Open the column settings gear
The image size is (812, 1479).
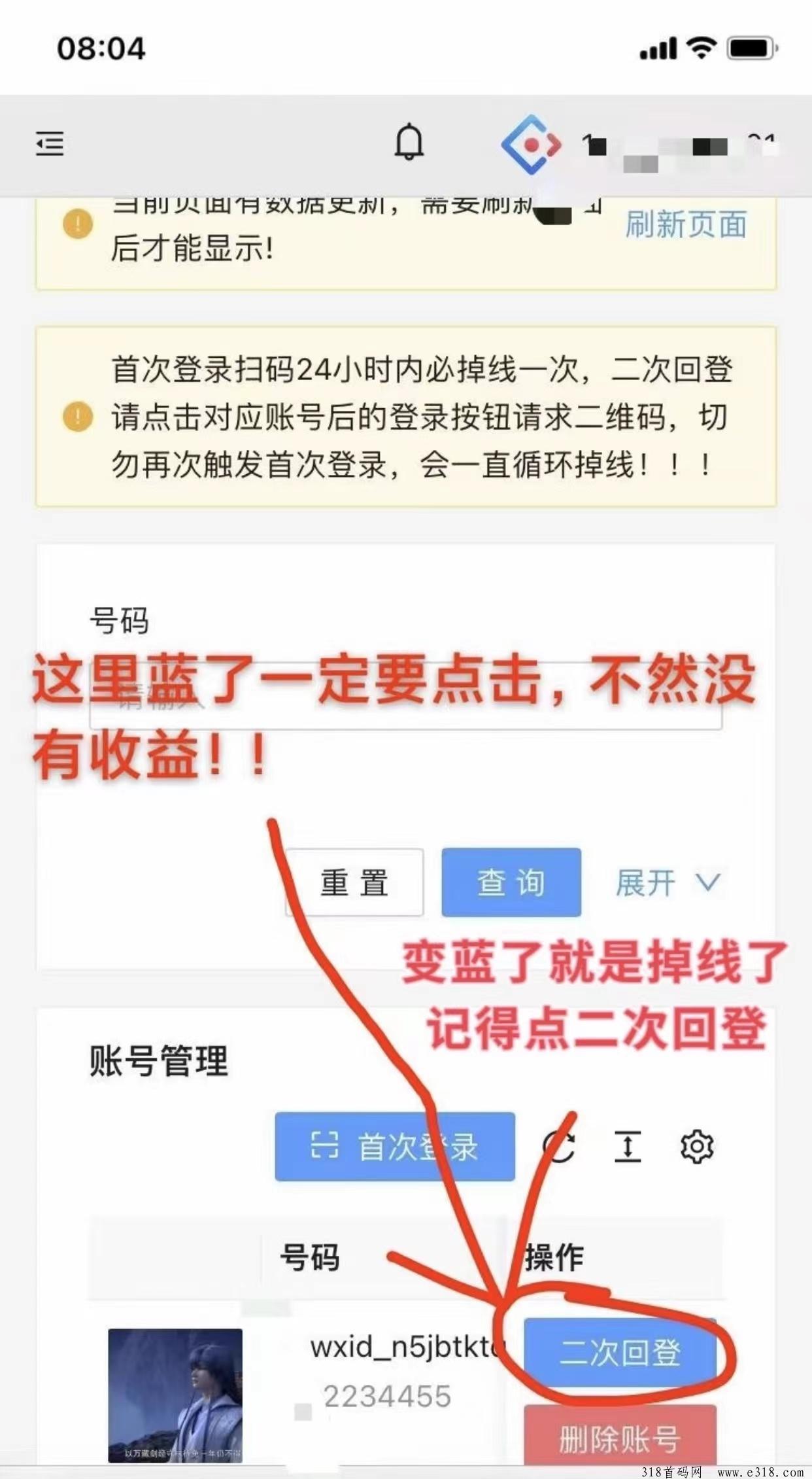click(x=697, y=1147)
